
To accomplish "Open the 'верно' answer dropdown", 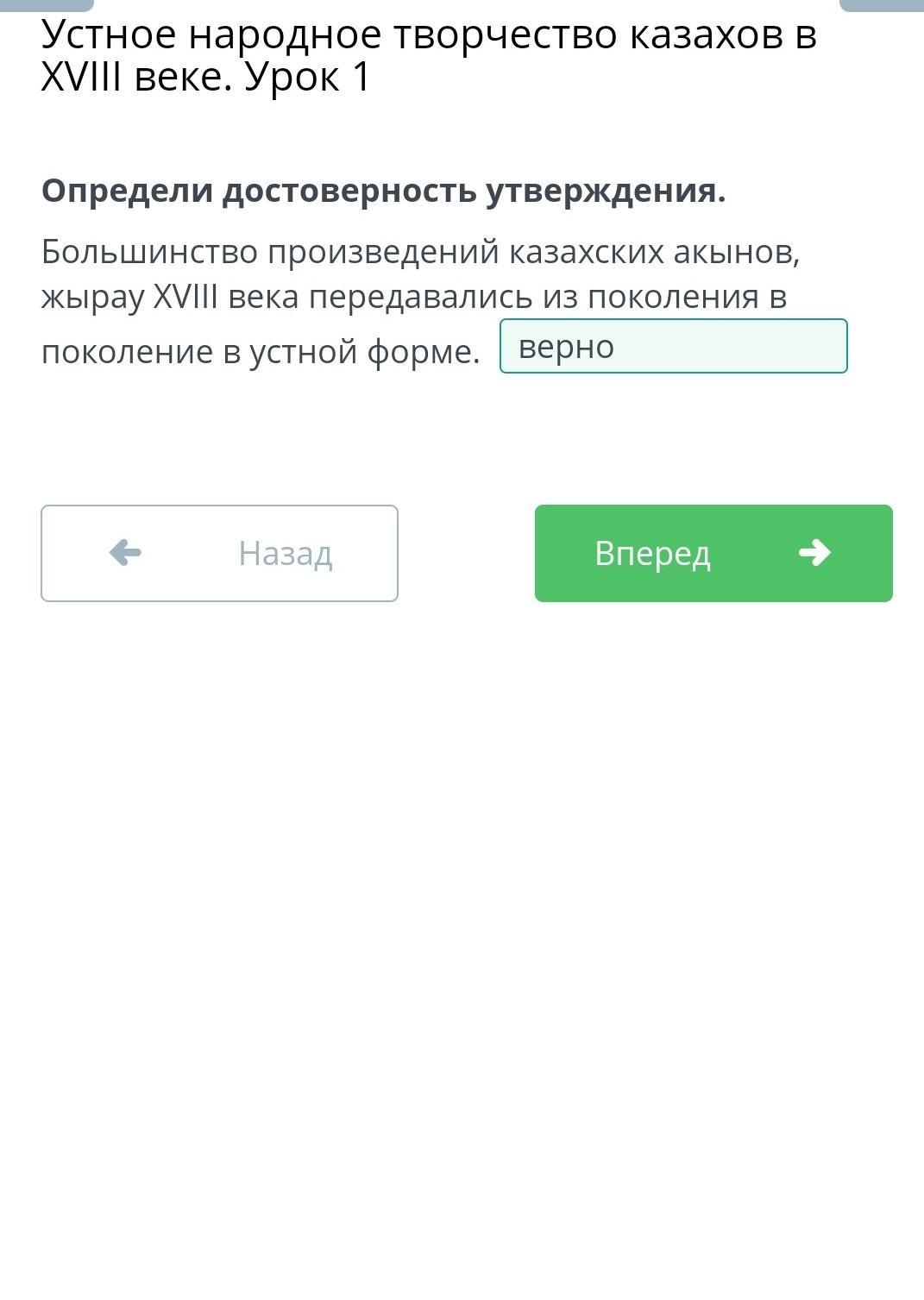I will coord(673,347).
